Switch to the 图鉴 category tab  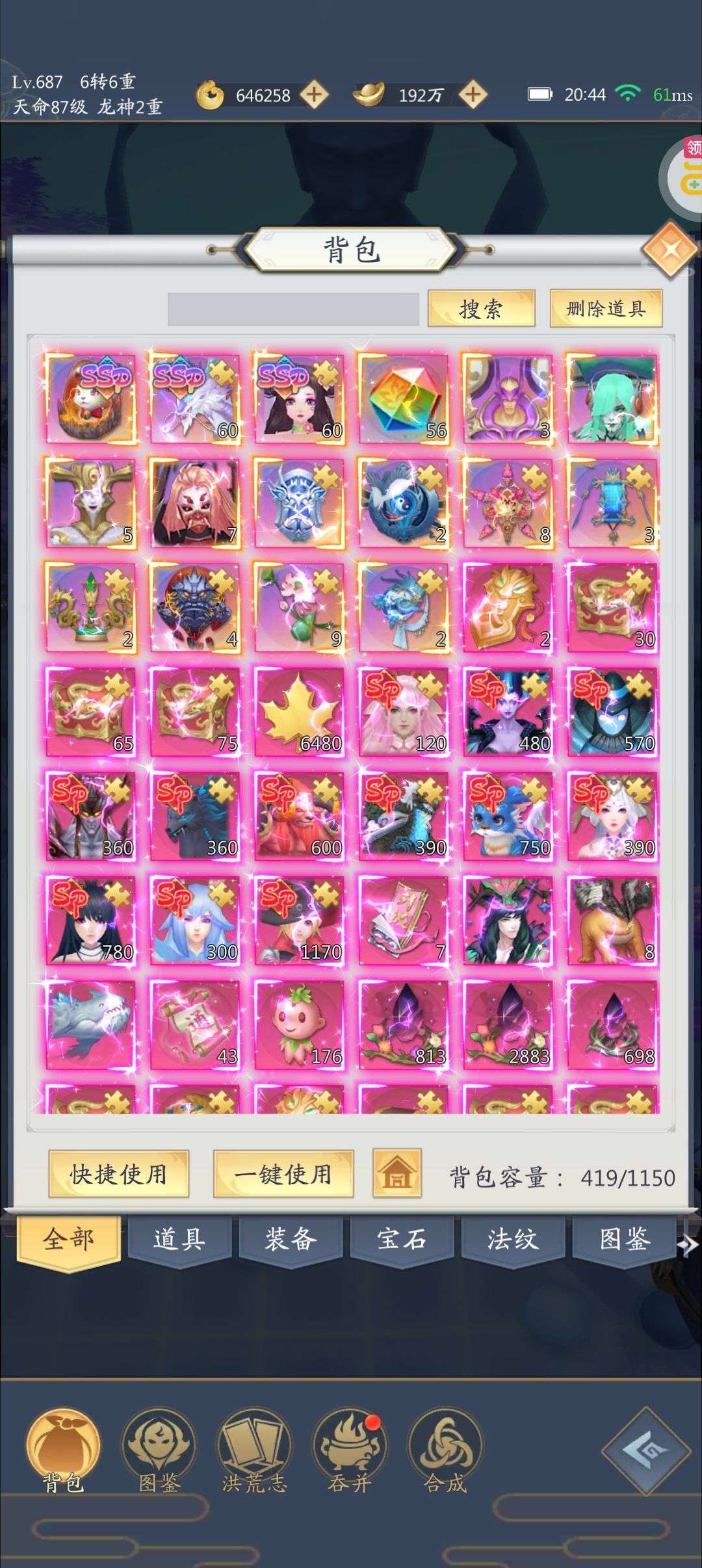click(624, 1239)
